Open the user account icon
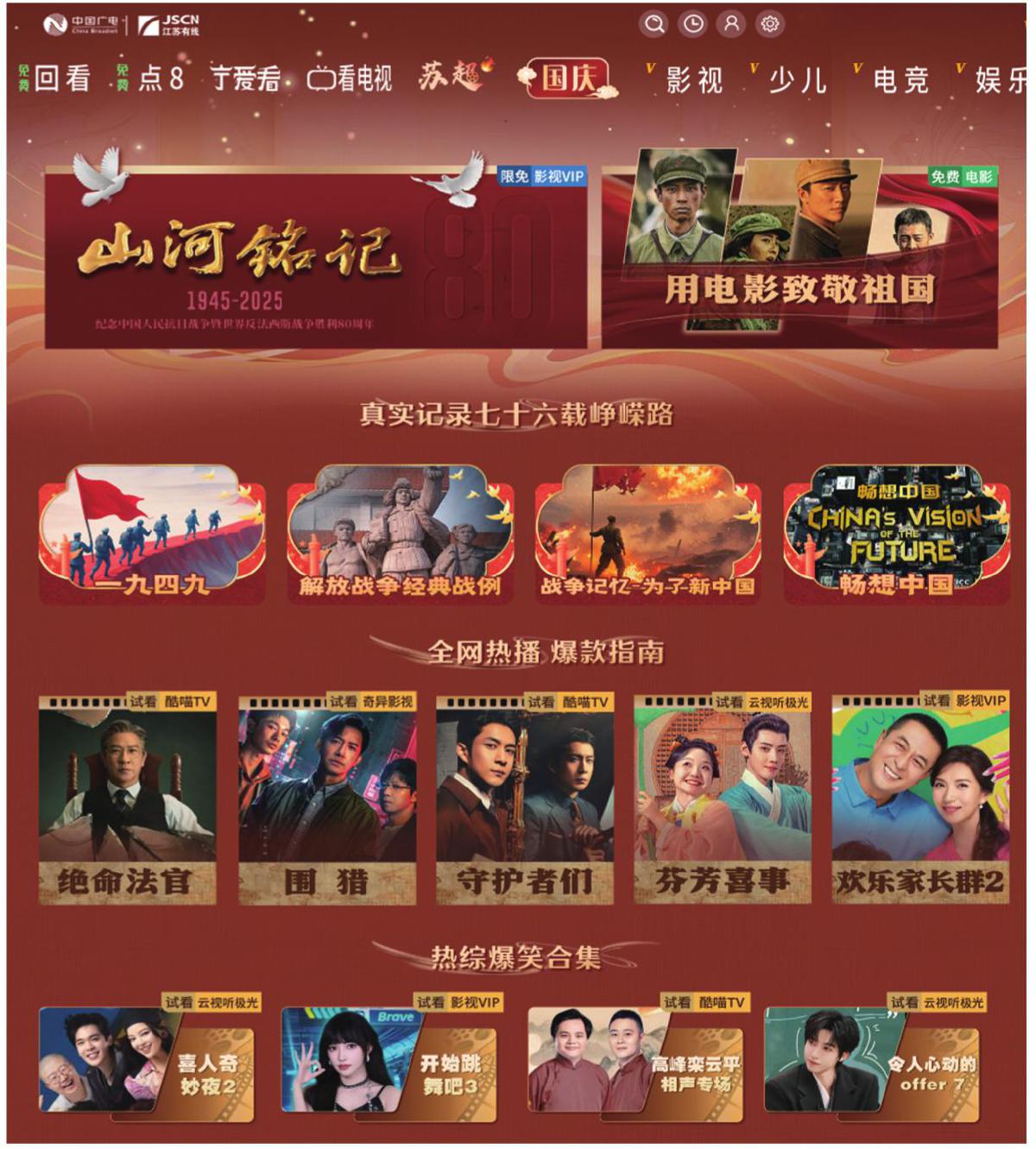 pyautogui.click(x=731, y=24)
